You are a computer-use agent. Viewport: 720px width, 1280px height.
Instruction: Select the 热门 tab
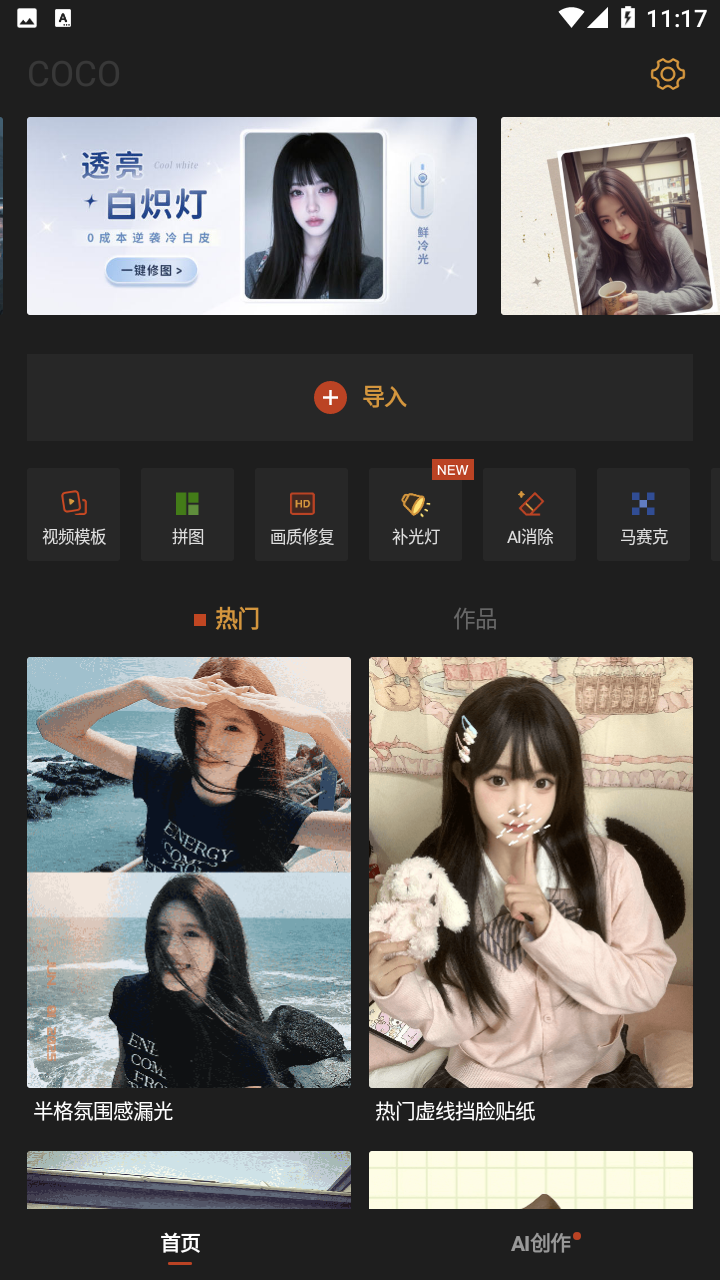[x=228, y=619]
